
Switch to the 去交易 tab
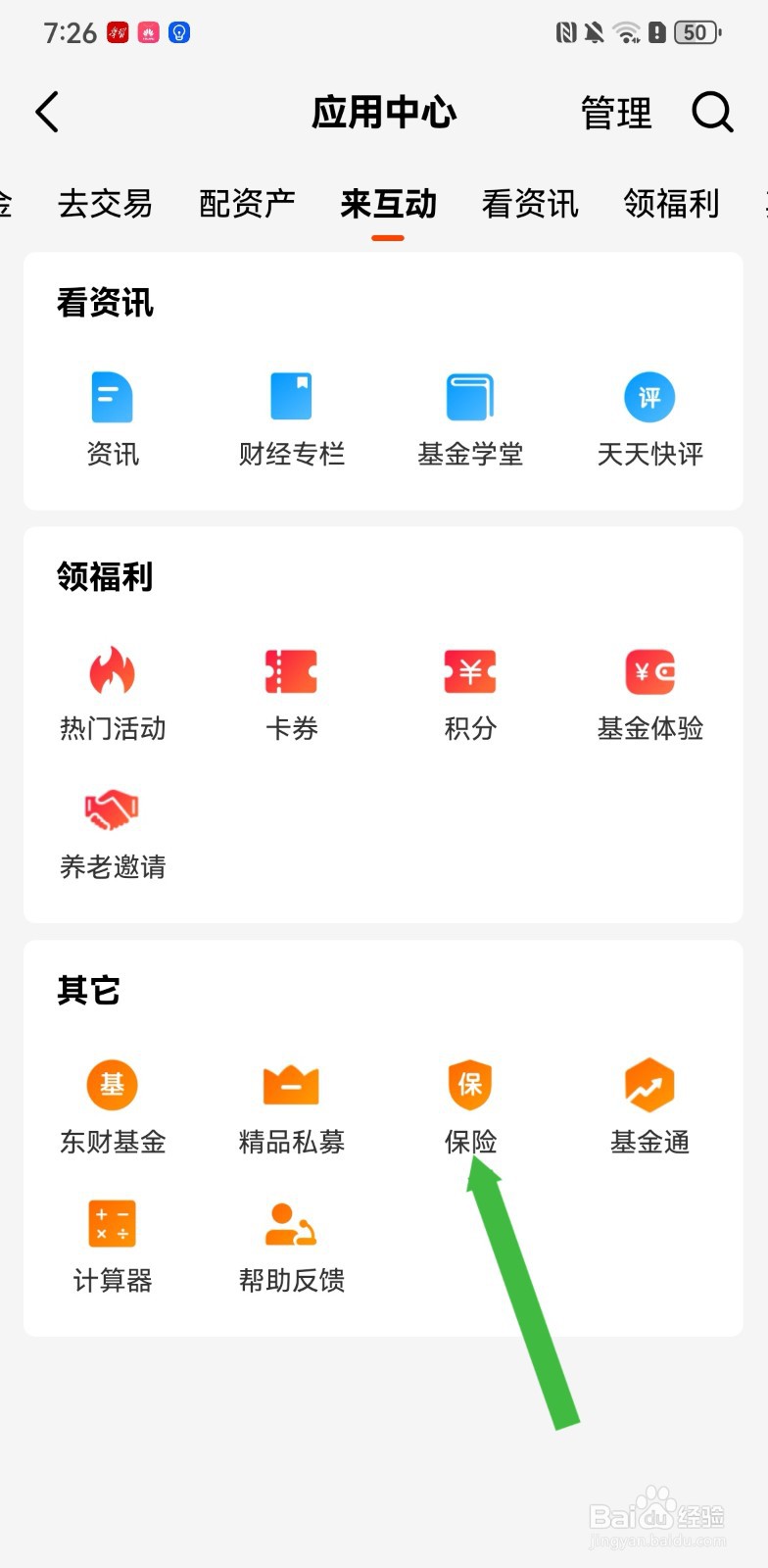106,204
